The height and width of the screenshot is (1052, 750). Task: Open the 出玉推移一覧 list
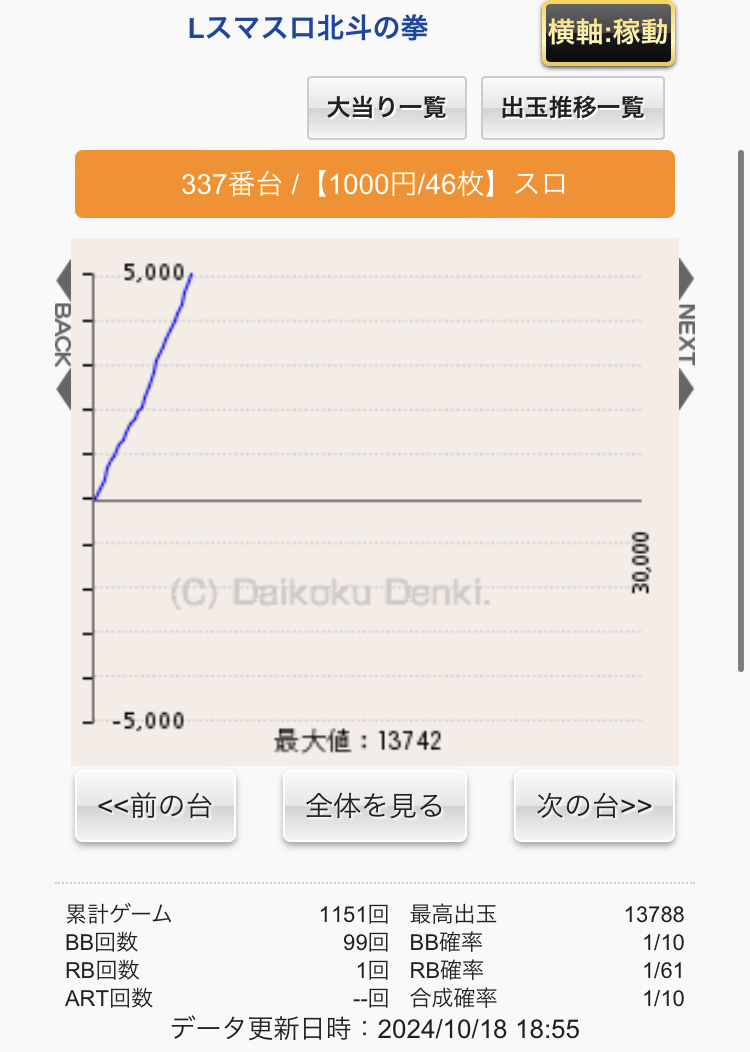(573, 107)
